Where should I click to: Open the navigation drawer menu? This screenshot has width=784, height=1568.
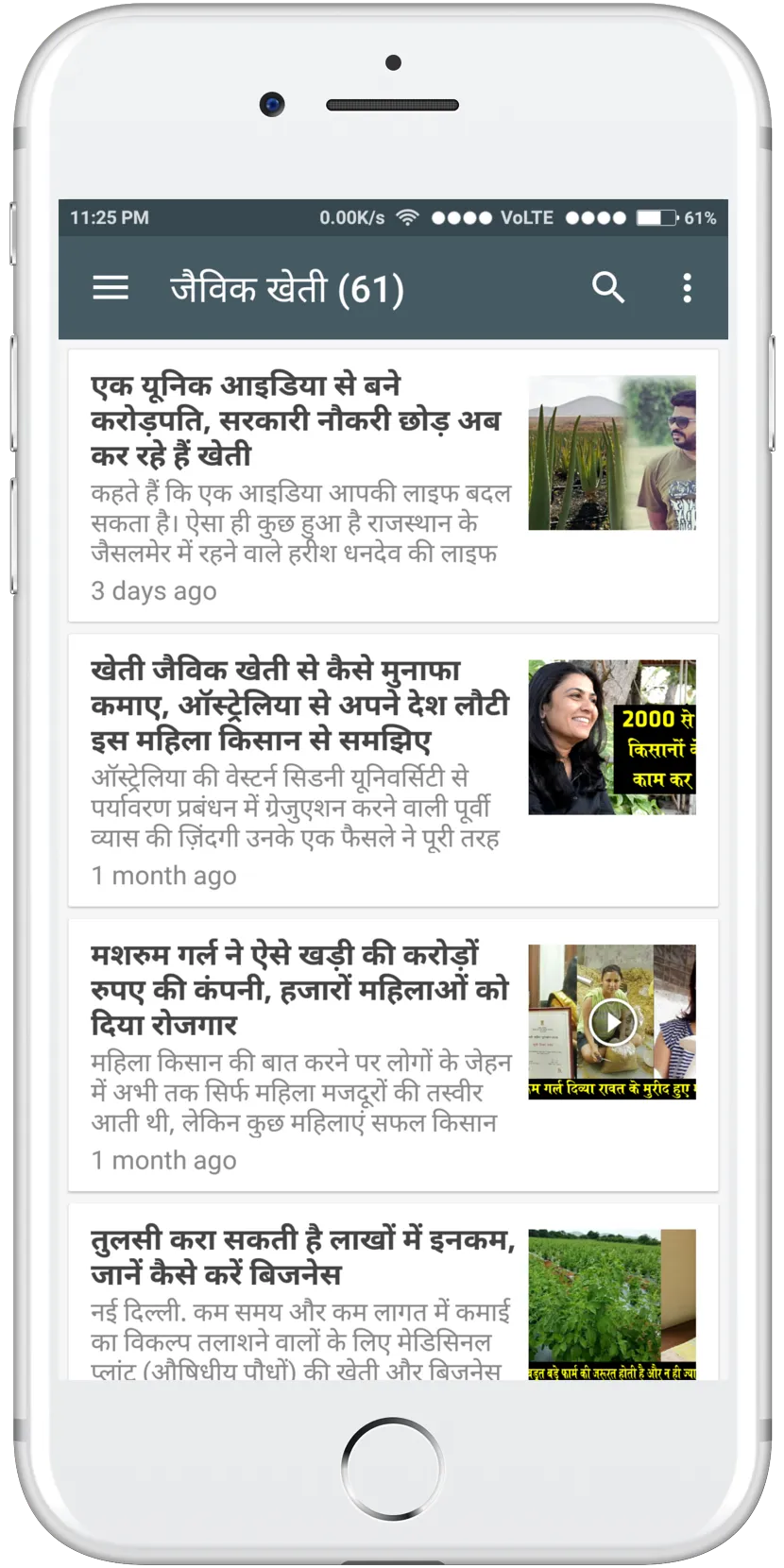coord(111,286)
